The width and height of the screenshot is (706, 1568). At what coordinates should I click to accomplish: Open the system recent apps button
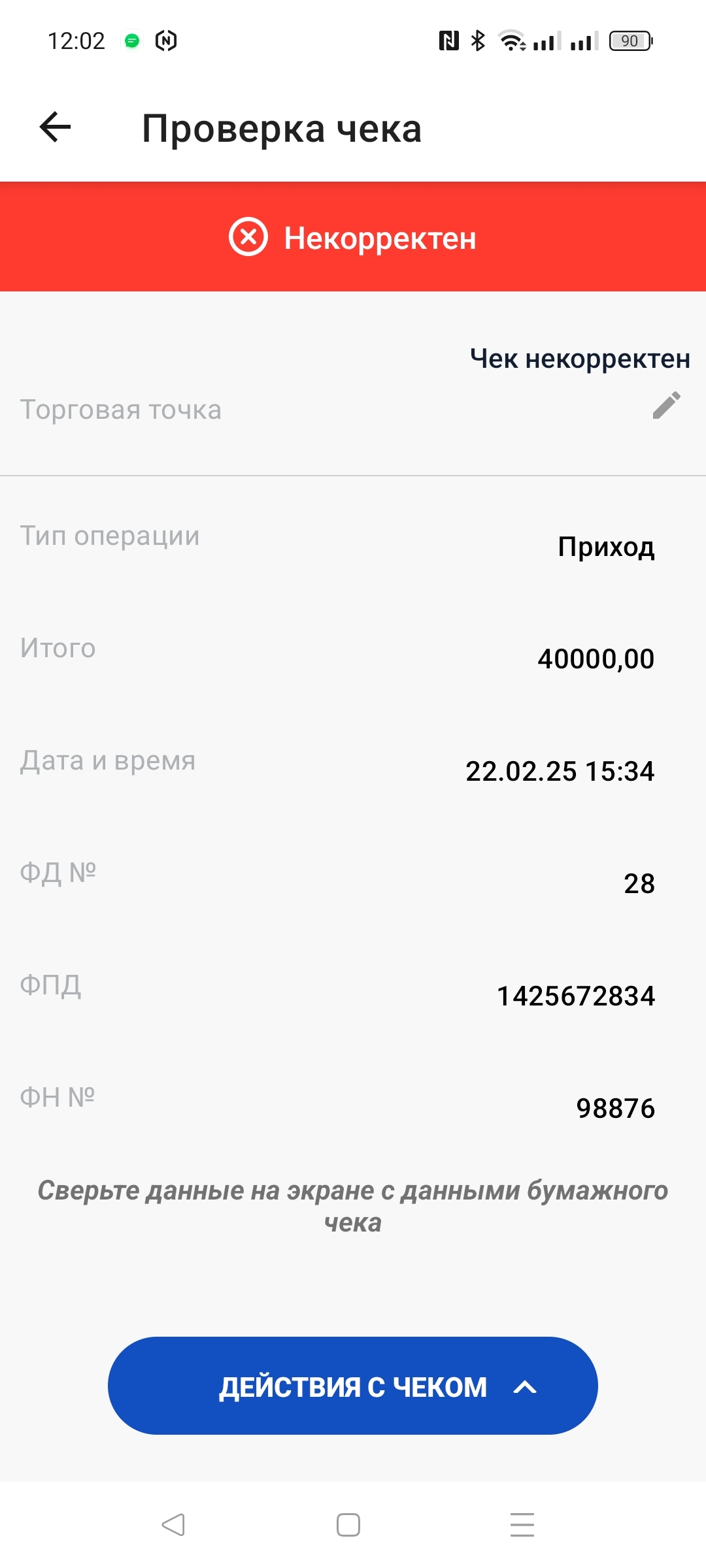522,1525
